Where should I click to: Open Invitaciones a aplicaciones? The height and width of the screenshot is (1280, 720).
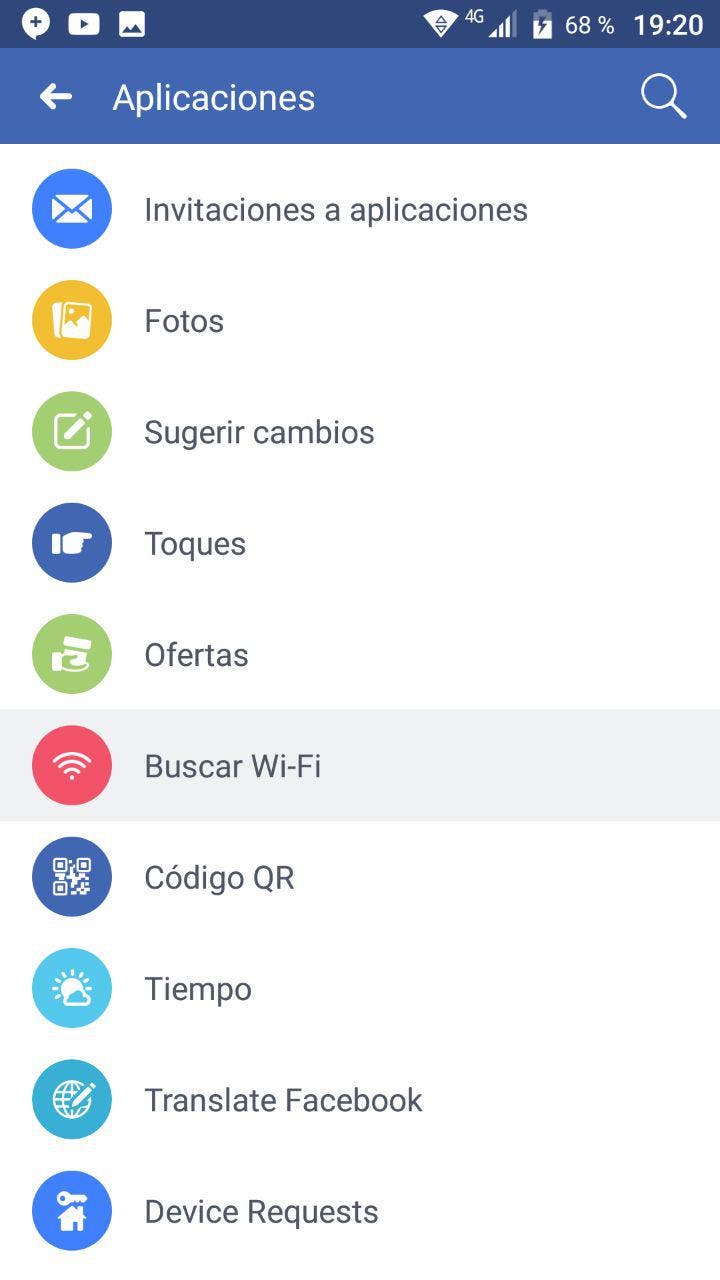pos(335,210)
